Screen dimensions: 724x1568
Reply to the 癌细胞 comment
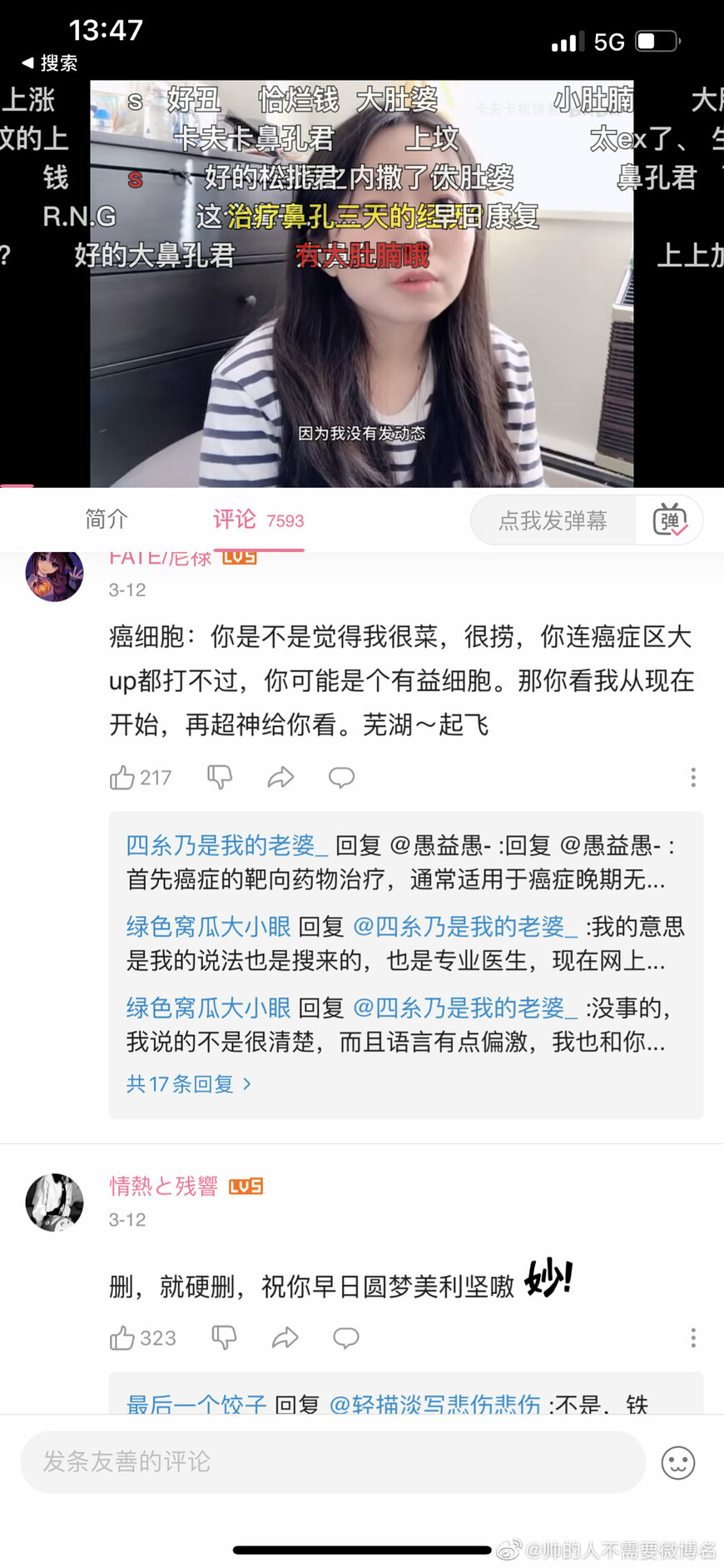click(341, 778)
